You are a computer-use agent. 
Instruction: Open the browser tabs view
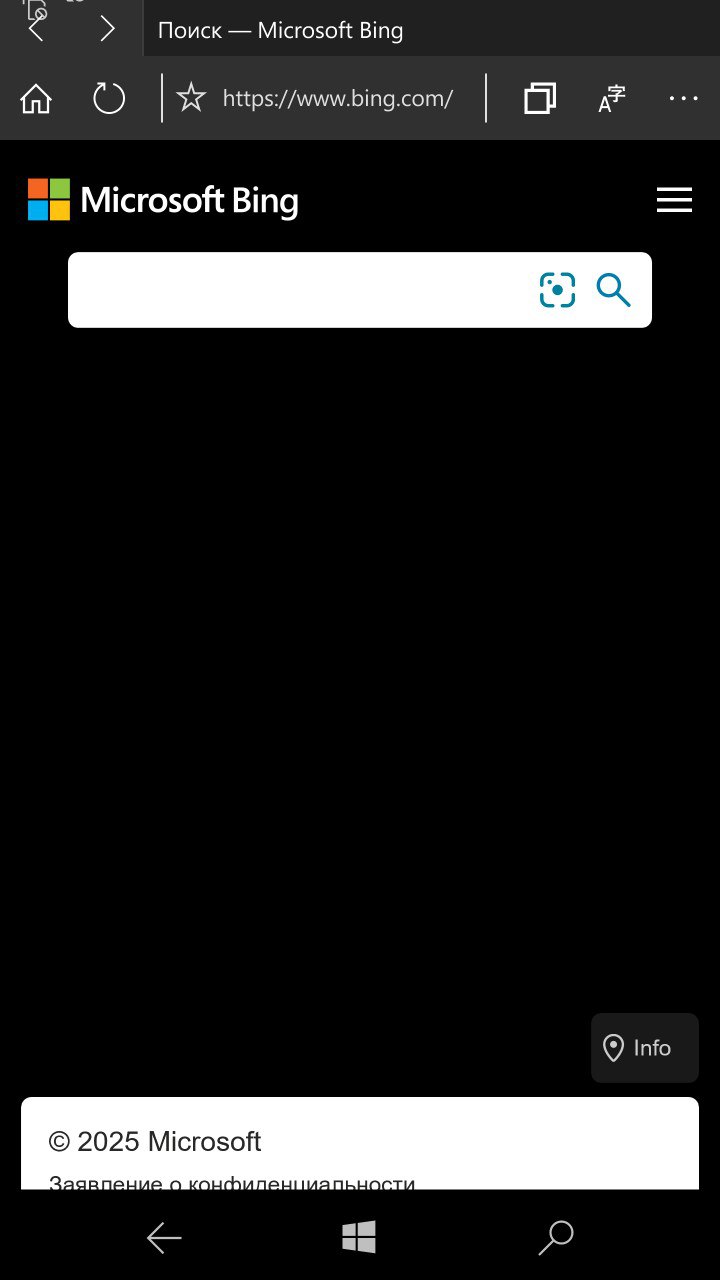tap(540, 98)
